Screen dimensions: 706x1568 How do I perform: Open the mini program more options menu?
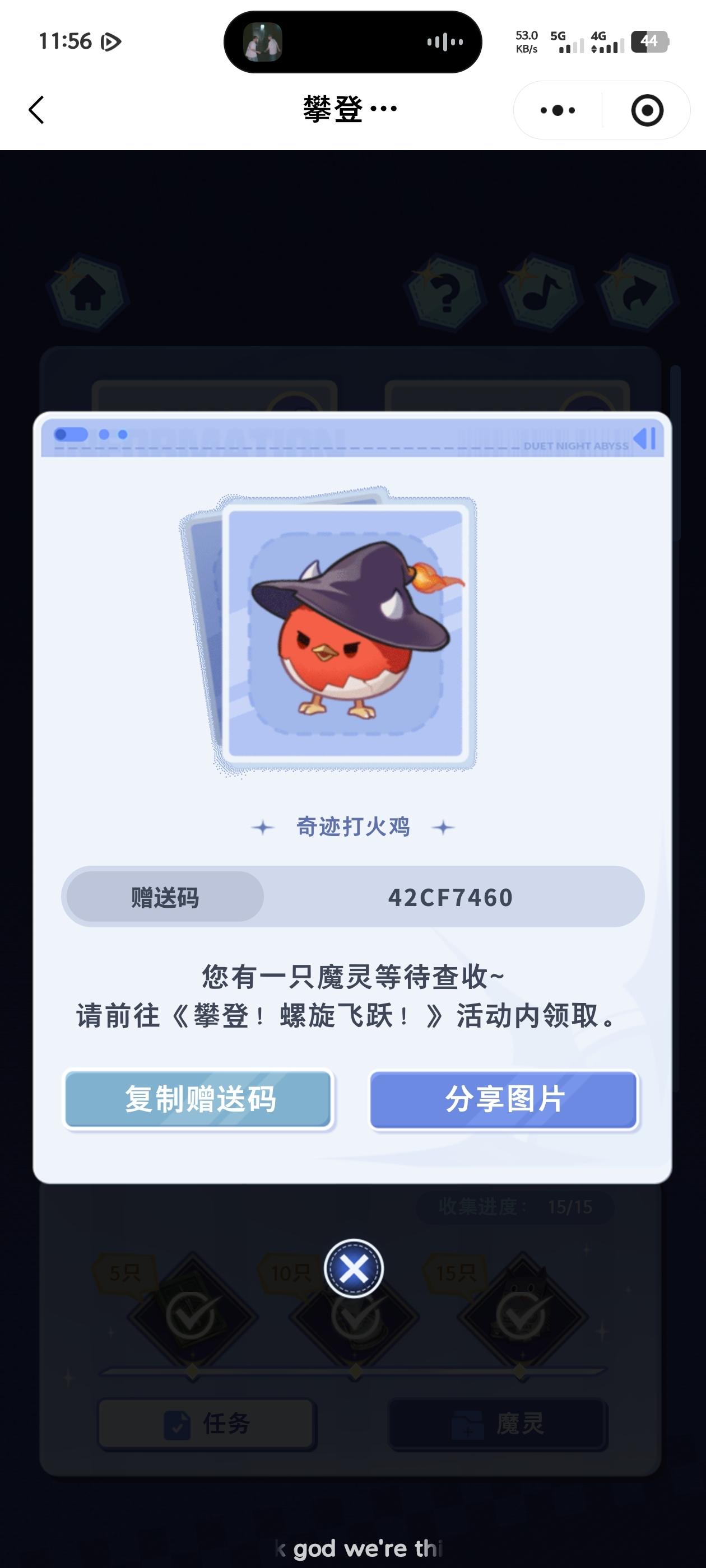(558, 110)
